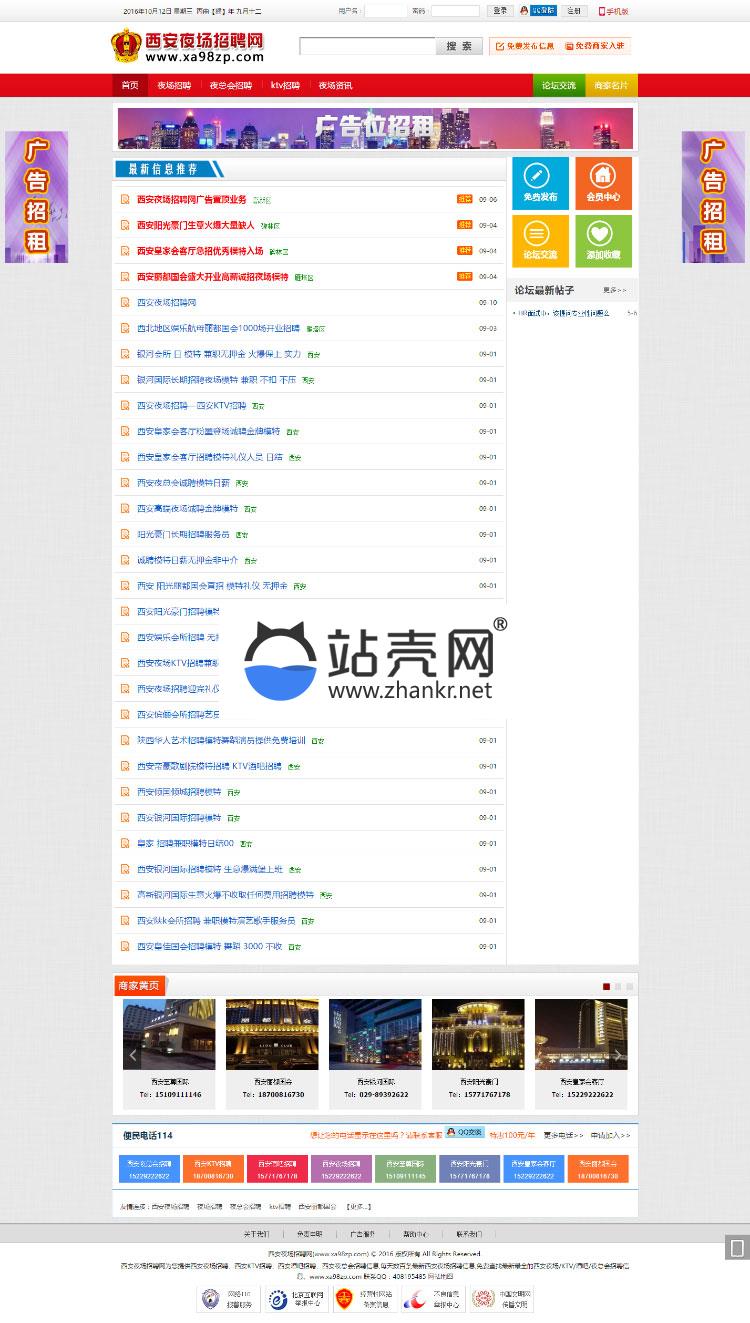This screenshot has width=750, height=1323.
Task: Open the post 西安阳光豪门生意火爆大量缺人
Action: (196, 225)
